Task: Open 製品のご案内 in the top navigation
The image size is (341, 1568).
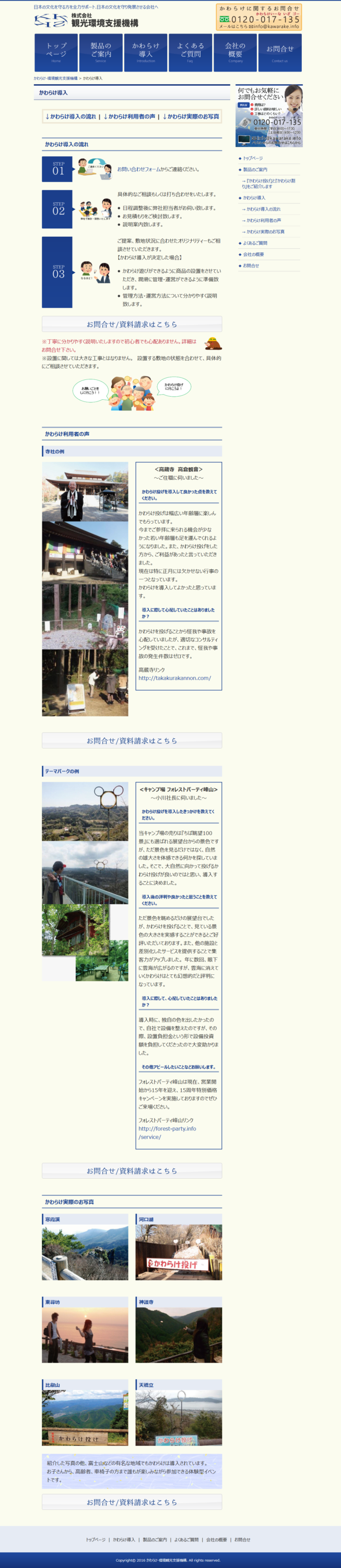Action: [x=101, y=52]
